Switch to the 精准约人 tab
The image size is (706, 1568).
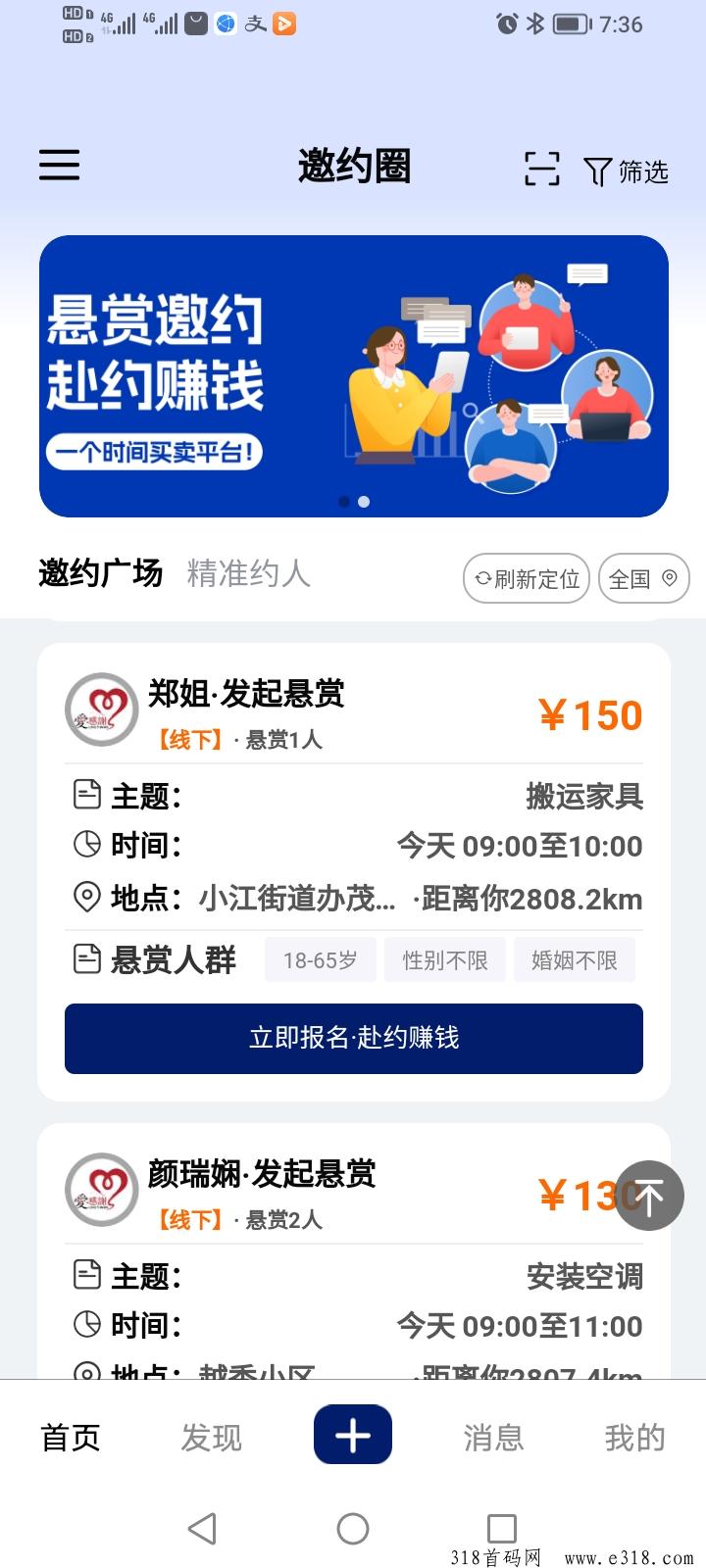coord(248,573)
